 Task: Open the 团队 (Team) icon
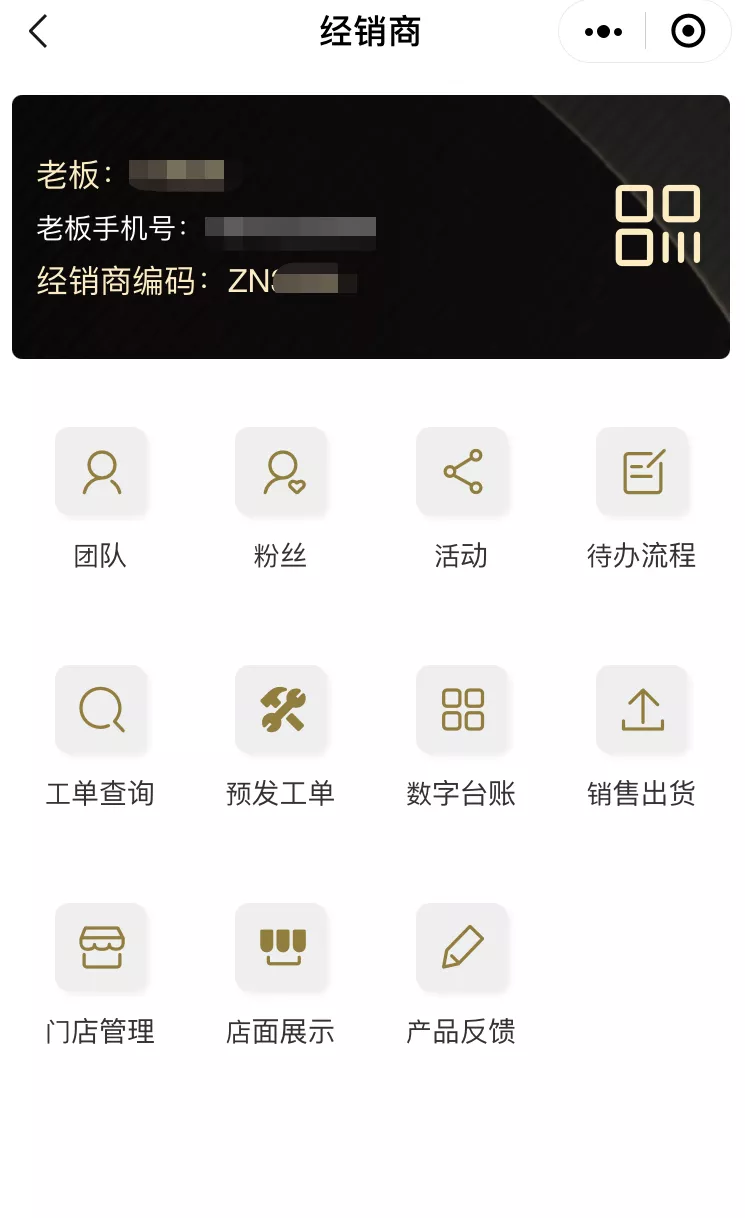click(102, 472)
